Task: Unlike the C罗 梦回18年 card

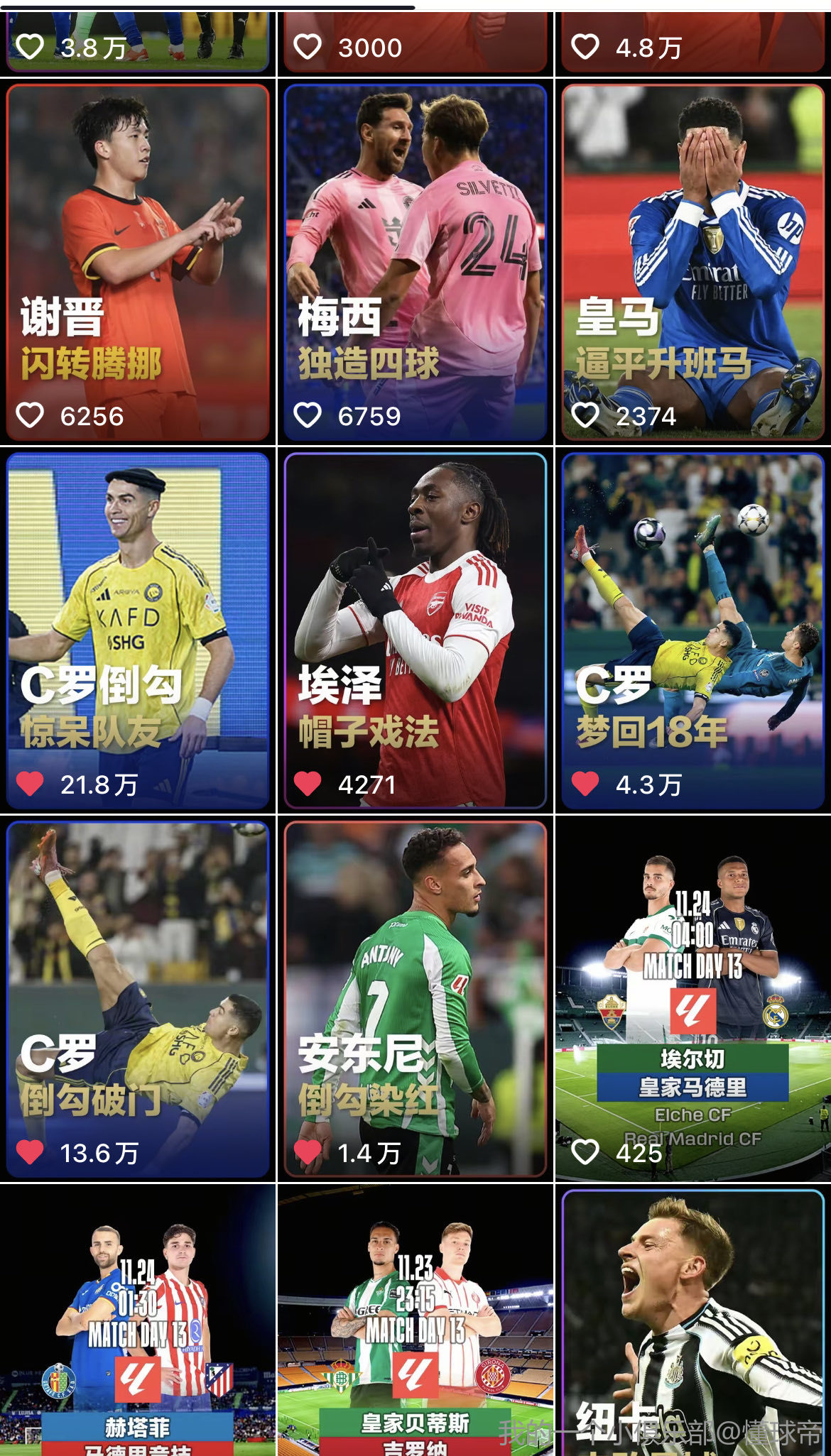Action: point(585,784)
